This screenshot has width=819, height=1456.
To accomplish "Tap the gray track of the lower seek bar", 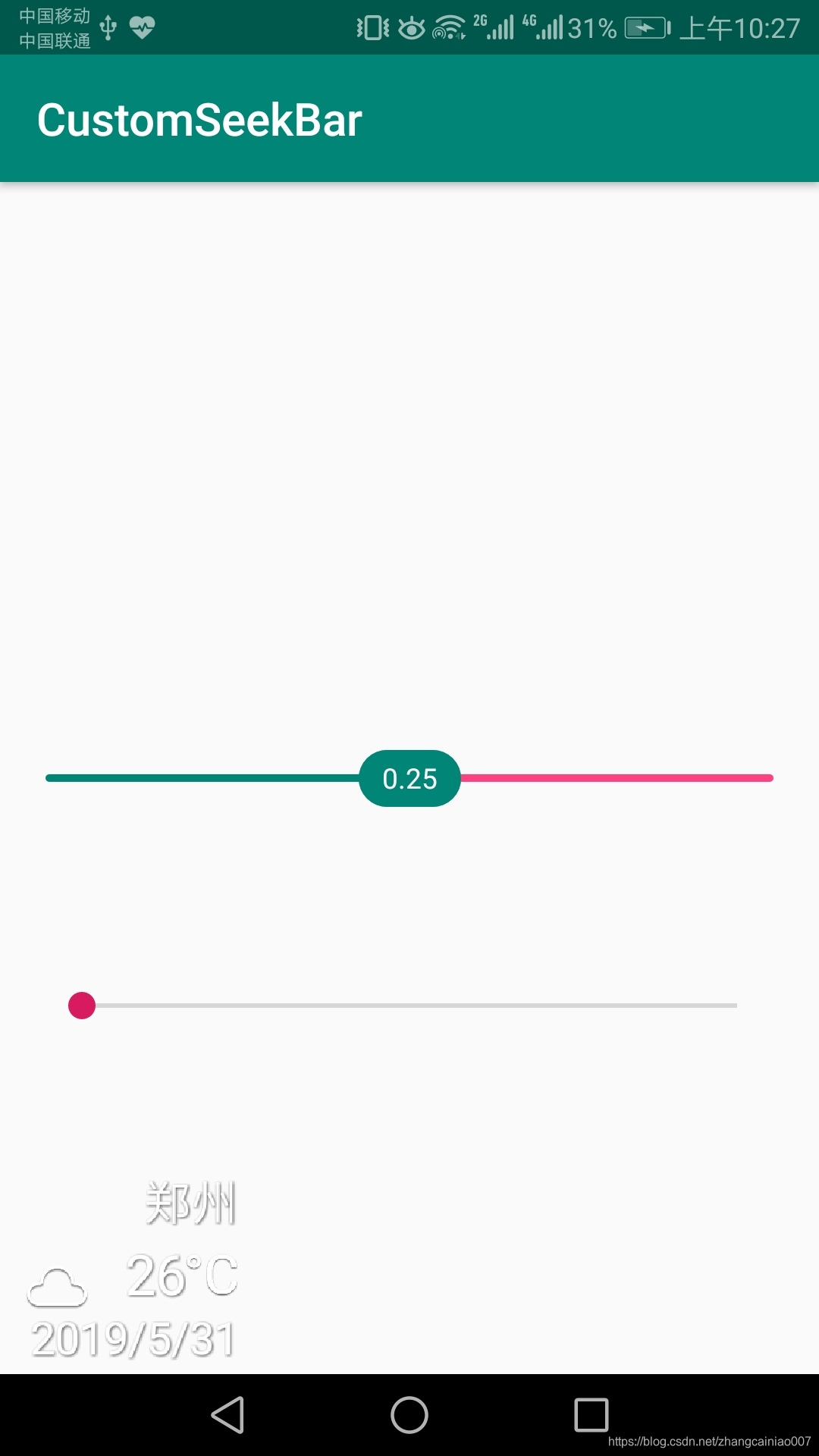I will (416, 1006).
